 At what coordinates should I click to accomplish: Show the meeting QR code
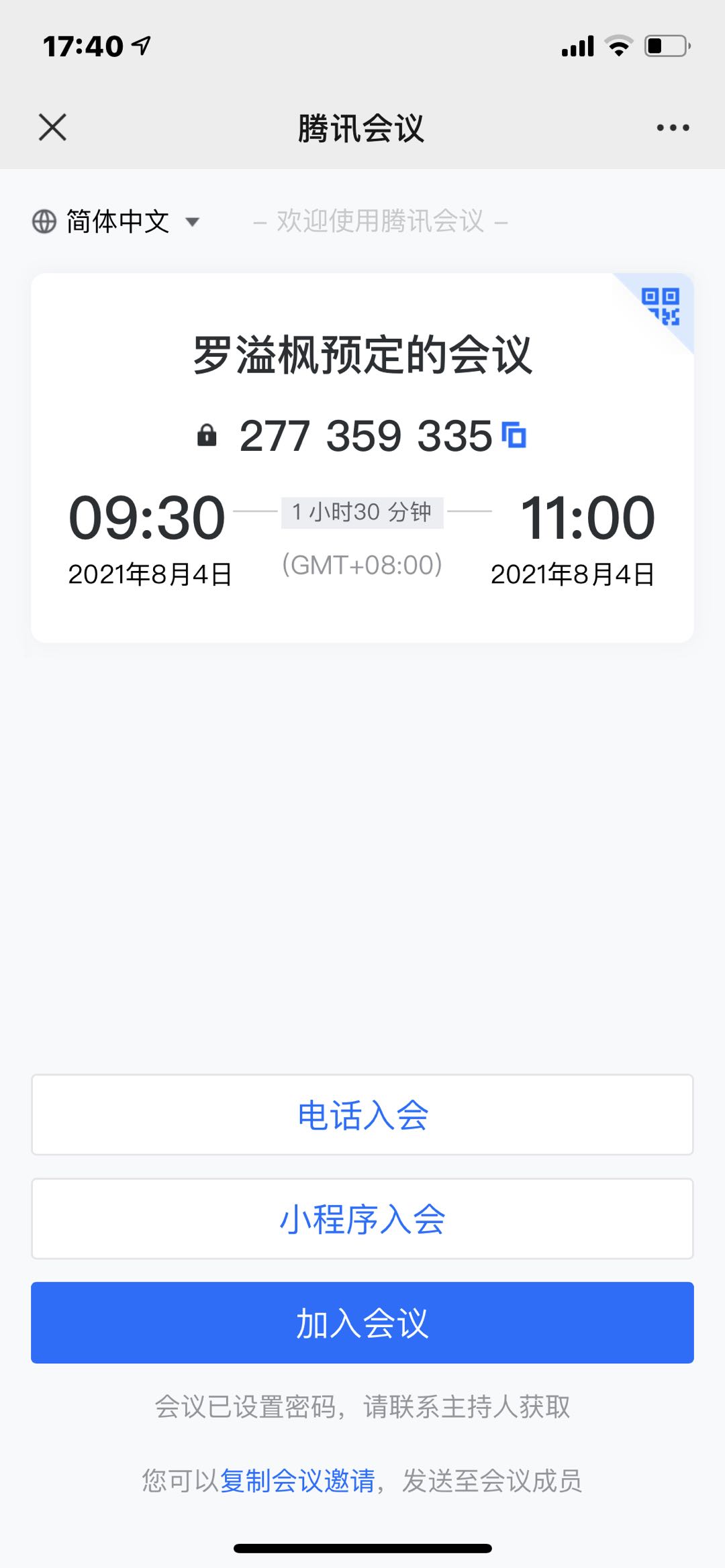[661, 306]
